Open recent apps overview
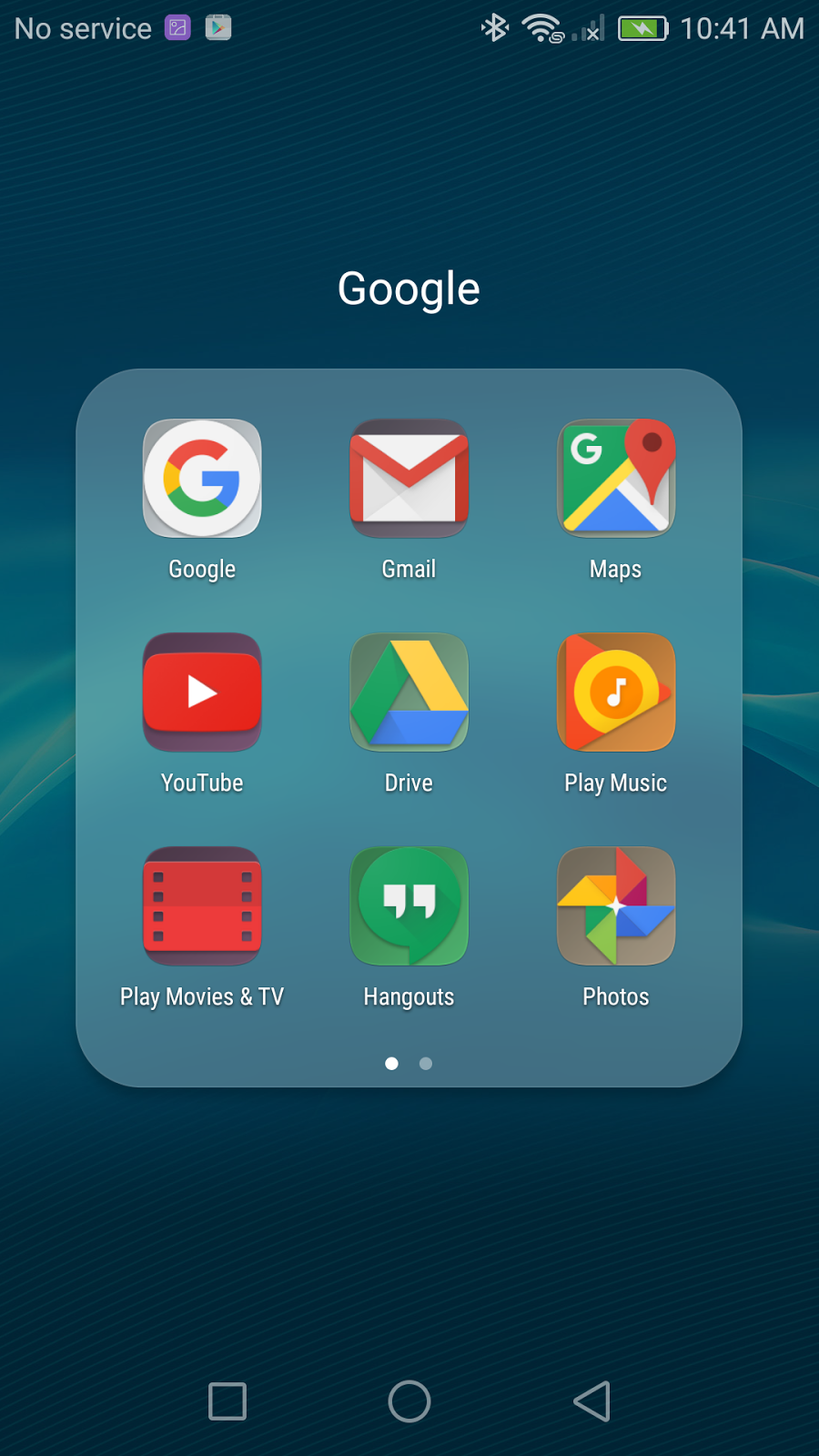Image resolution: width=819 pixels, height=1456 pixels. (227, 1401)
